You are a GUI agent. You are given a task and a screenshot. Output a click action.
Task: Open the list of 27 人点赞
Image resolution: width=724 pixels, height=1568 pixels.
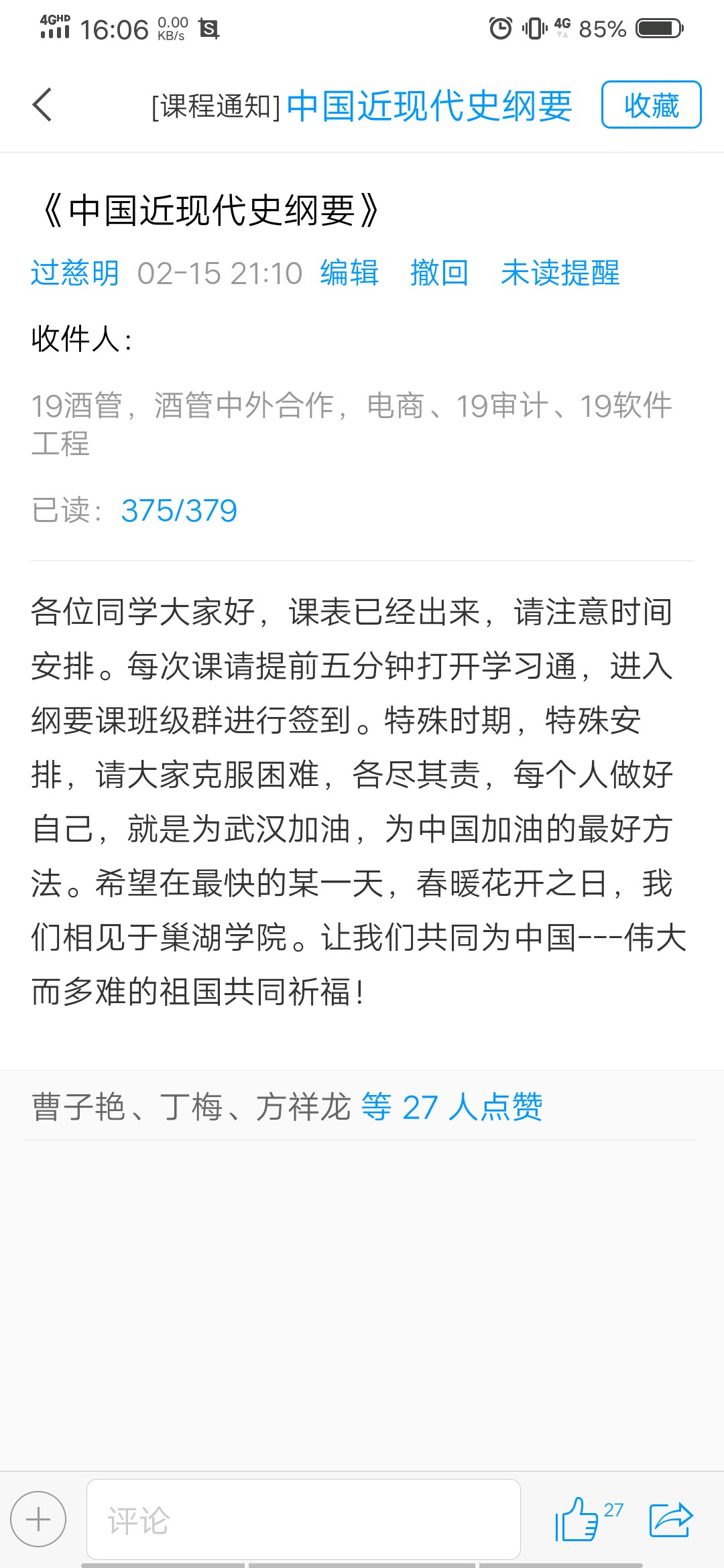point(452,1106)
